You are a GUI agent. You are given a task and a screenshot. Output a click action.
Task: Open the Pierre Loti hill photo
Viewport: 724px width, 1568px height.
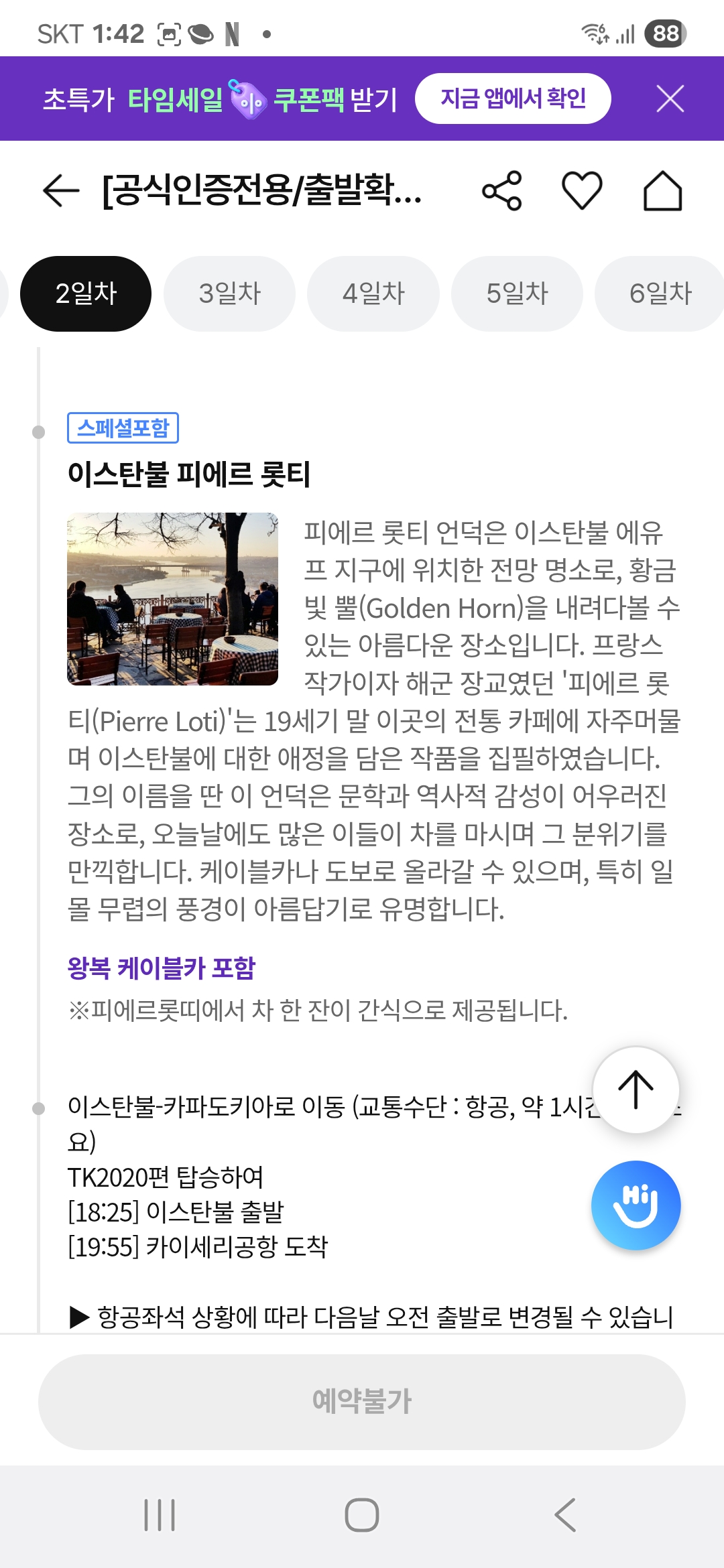tap(172, 599)
